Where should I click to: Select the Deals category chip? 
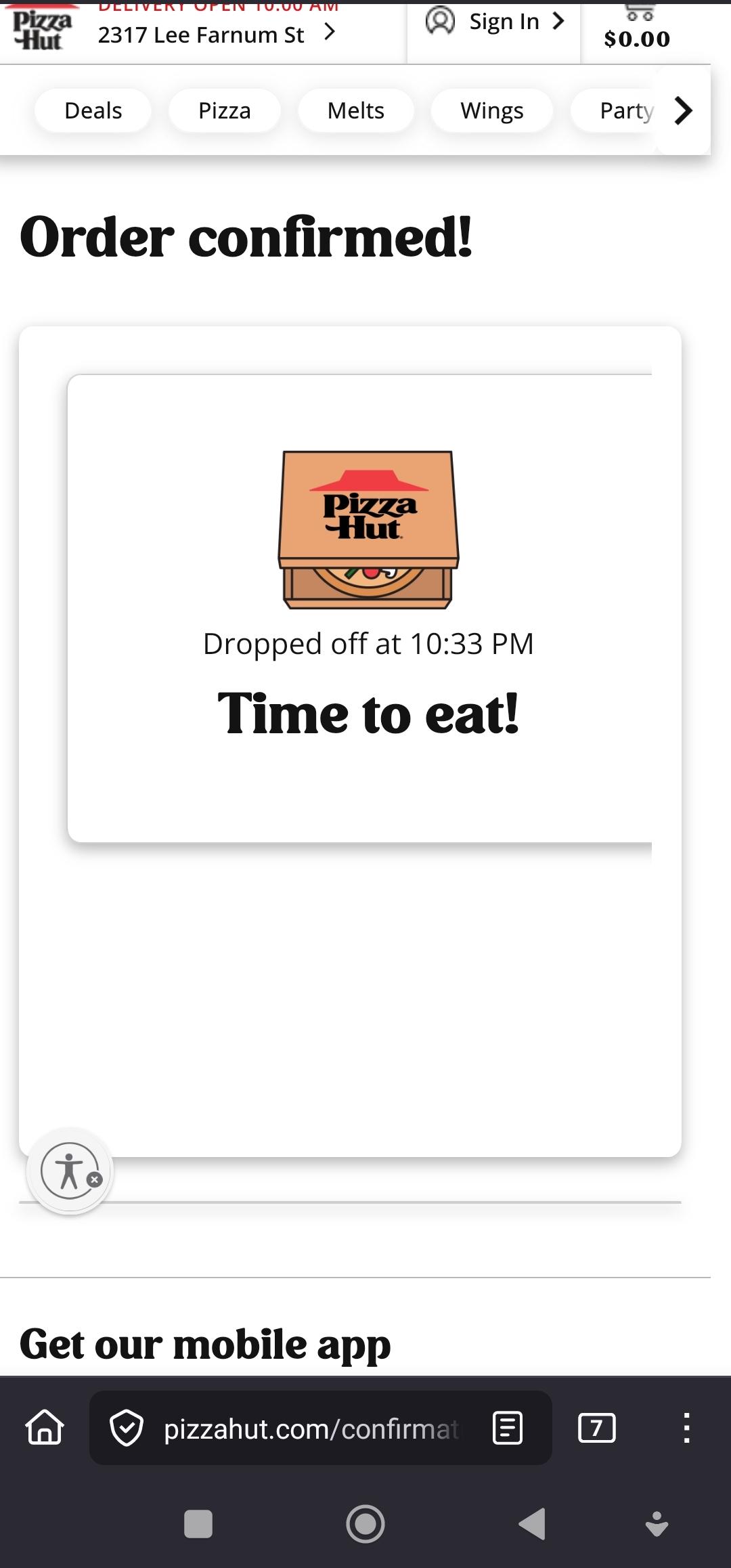click(x=93, y=110)
